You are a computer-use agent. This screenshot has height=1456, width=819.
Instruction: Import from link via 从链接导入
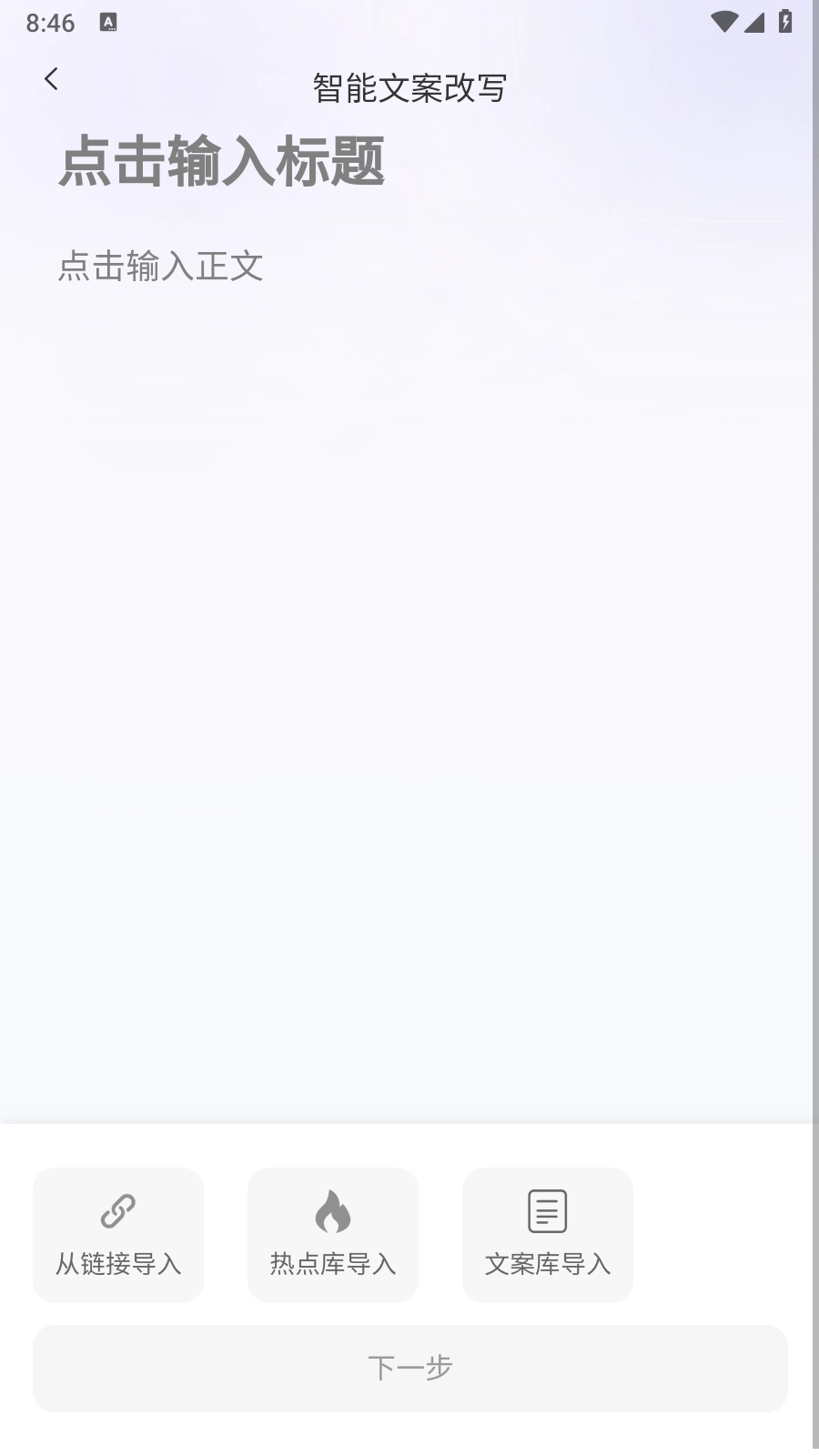coord(118,1235)
